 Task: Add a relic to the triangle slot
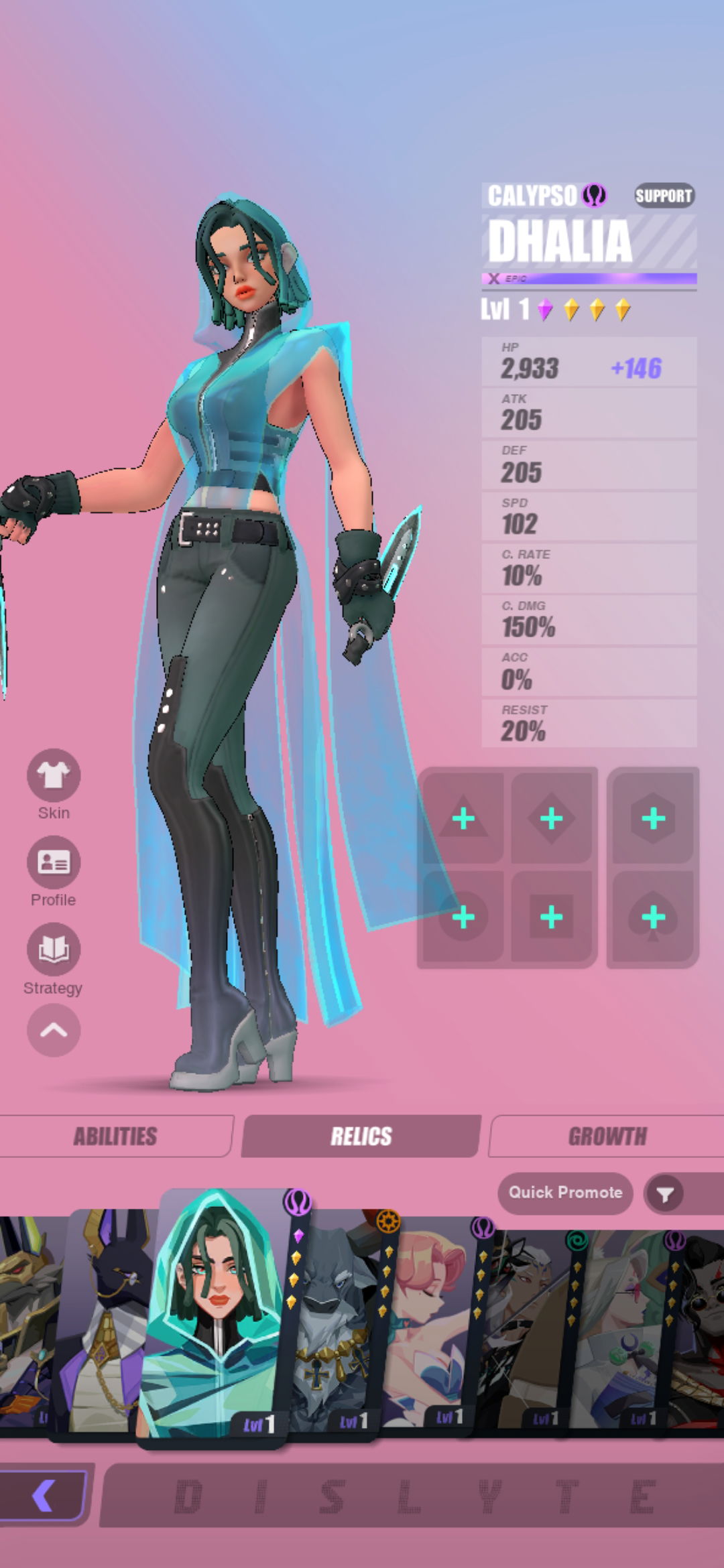click(463, 818)
